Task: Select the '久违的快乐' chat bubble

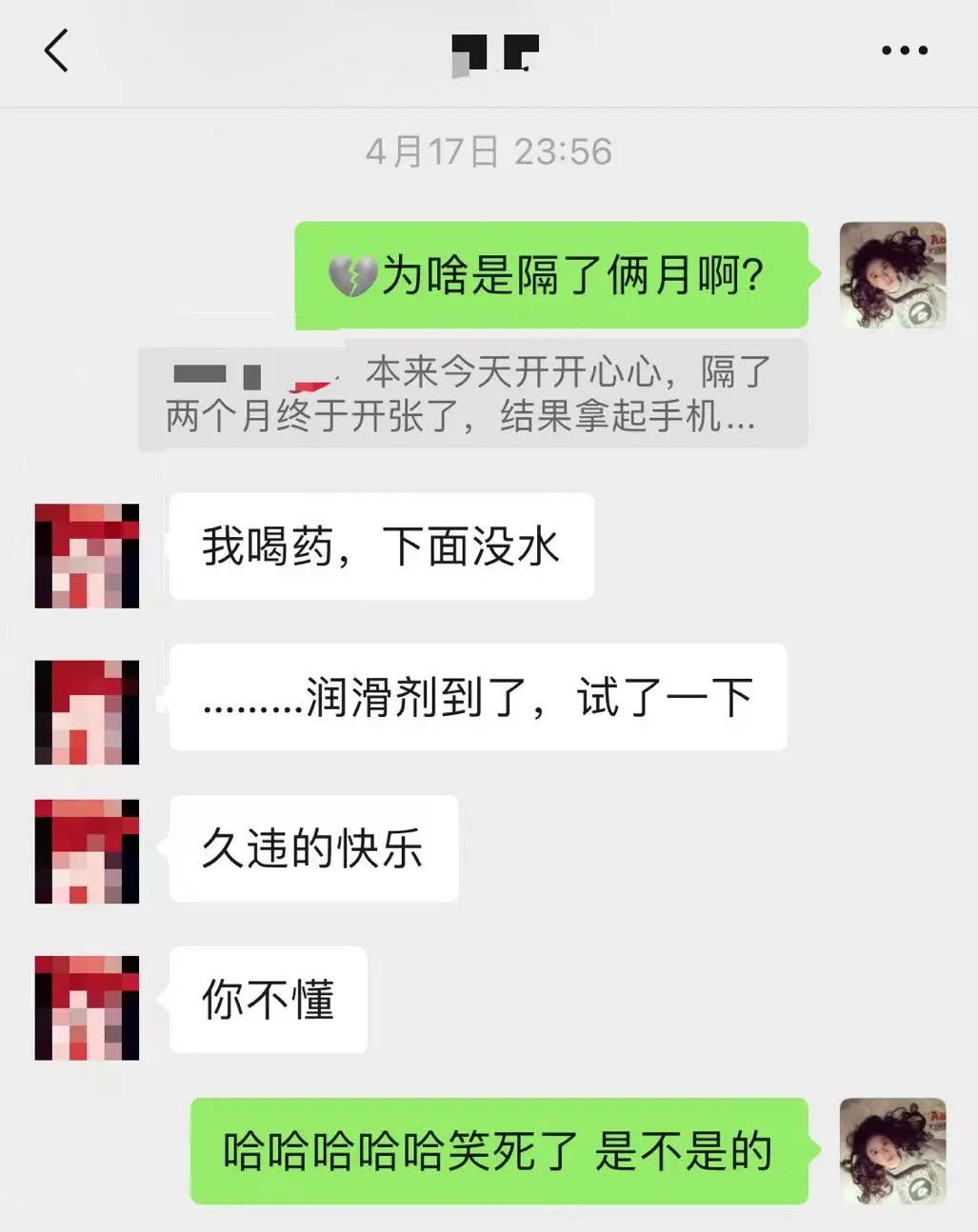Action: tap(312, 849)
